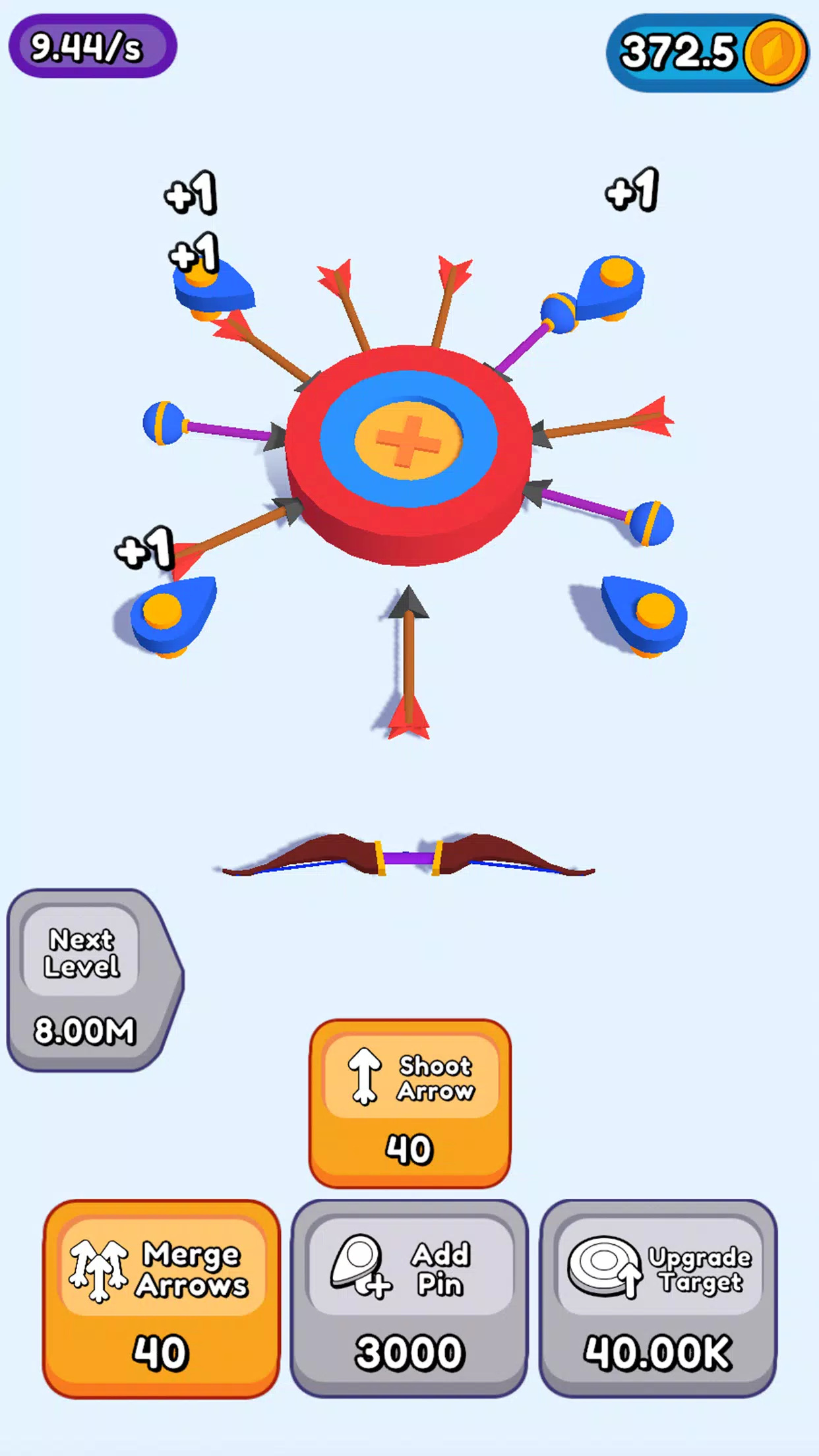The image size is (819, 1456).
Task: Select the Add Pin upgrade
Action: coord(409,1297)
